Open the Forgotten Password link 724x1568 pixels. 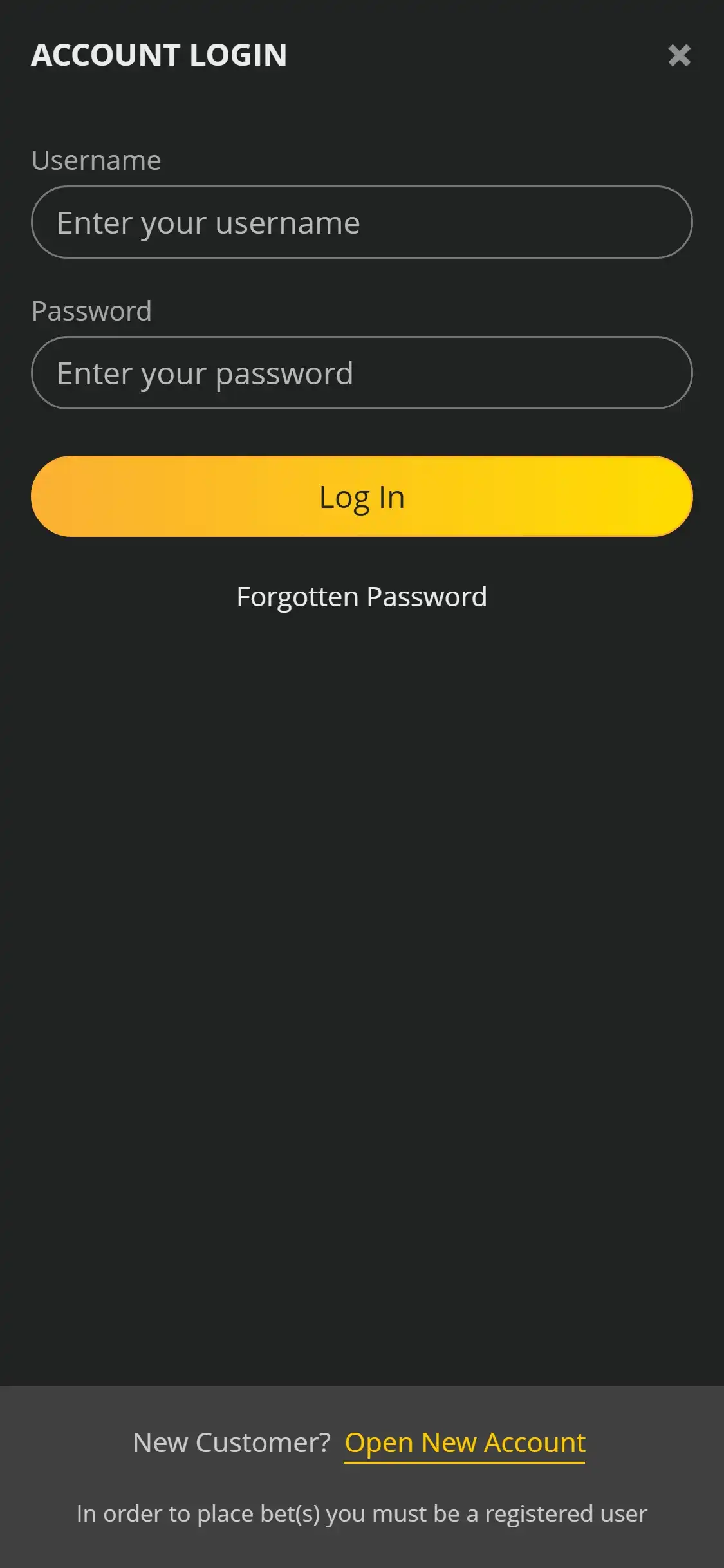coord(362,597)
